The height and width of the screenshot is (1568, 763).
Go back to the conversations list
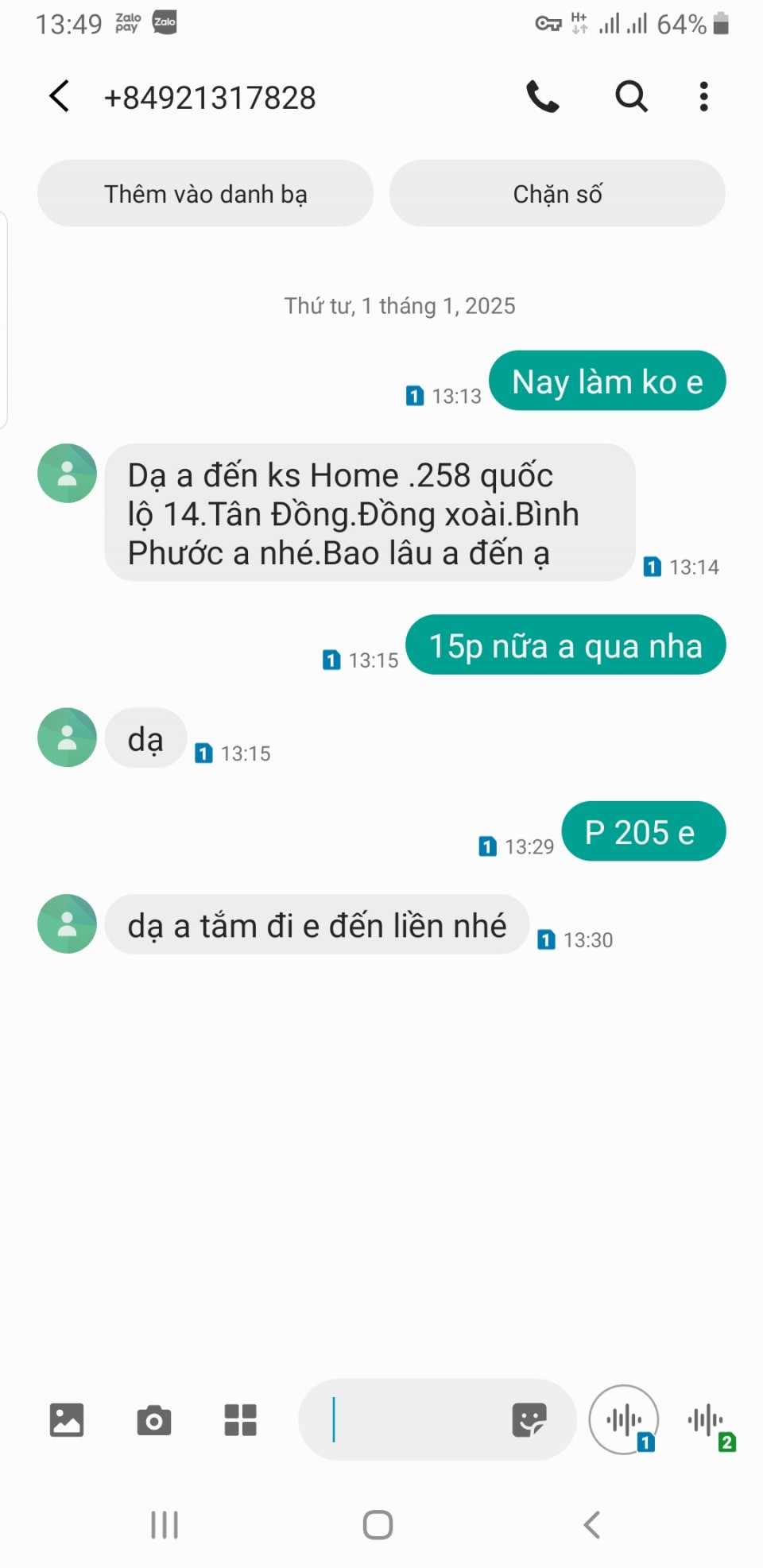(60, 97)
